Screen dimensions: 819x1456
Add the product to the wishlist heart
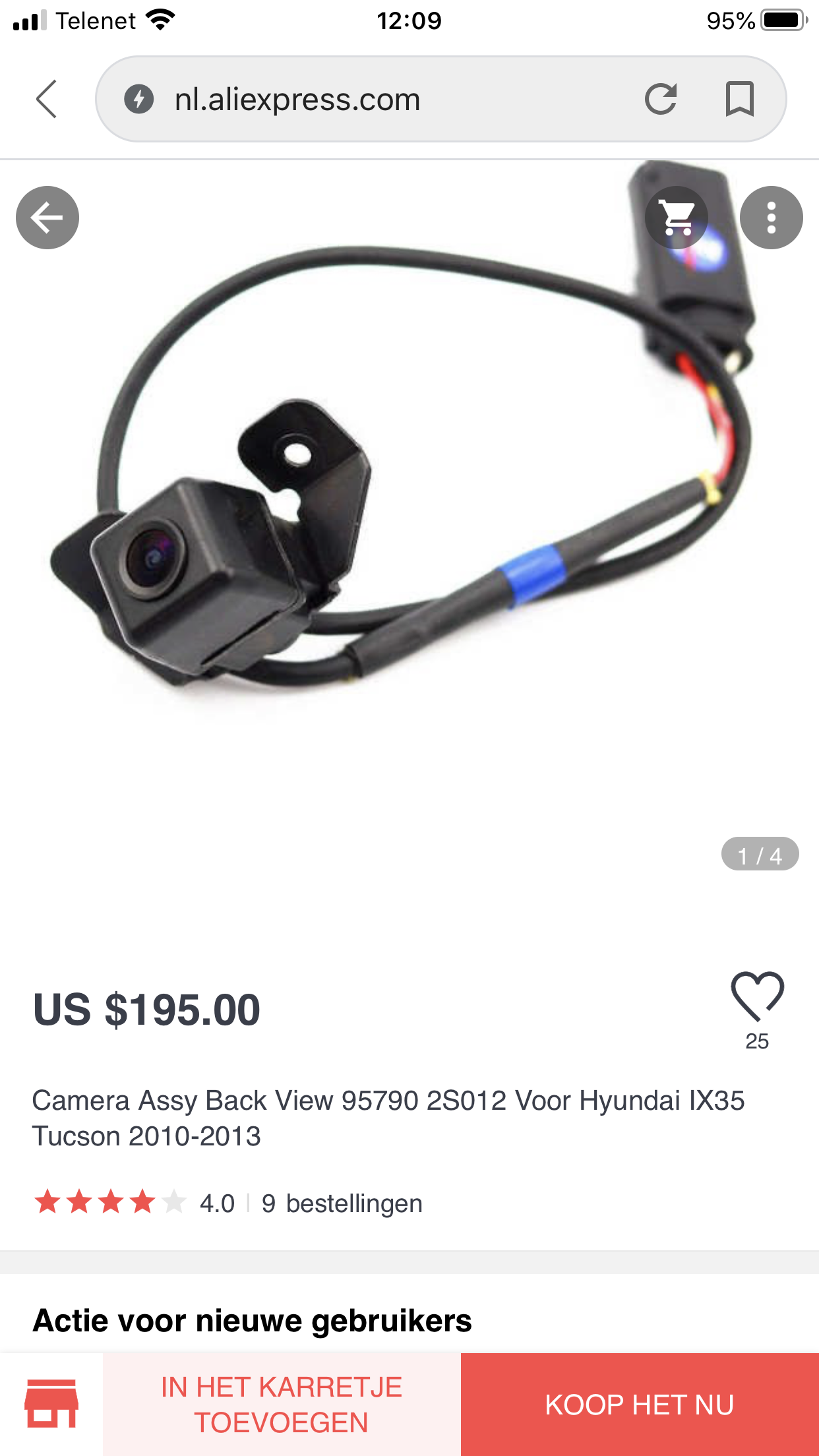pyautogui.click(x=757, y=996)
